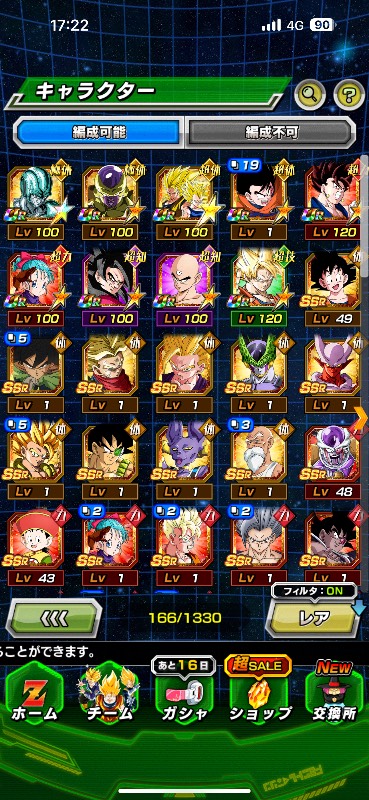
Task: Open the question mark help icon
Action: pyautogui.click(x=349, y=93)
